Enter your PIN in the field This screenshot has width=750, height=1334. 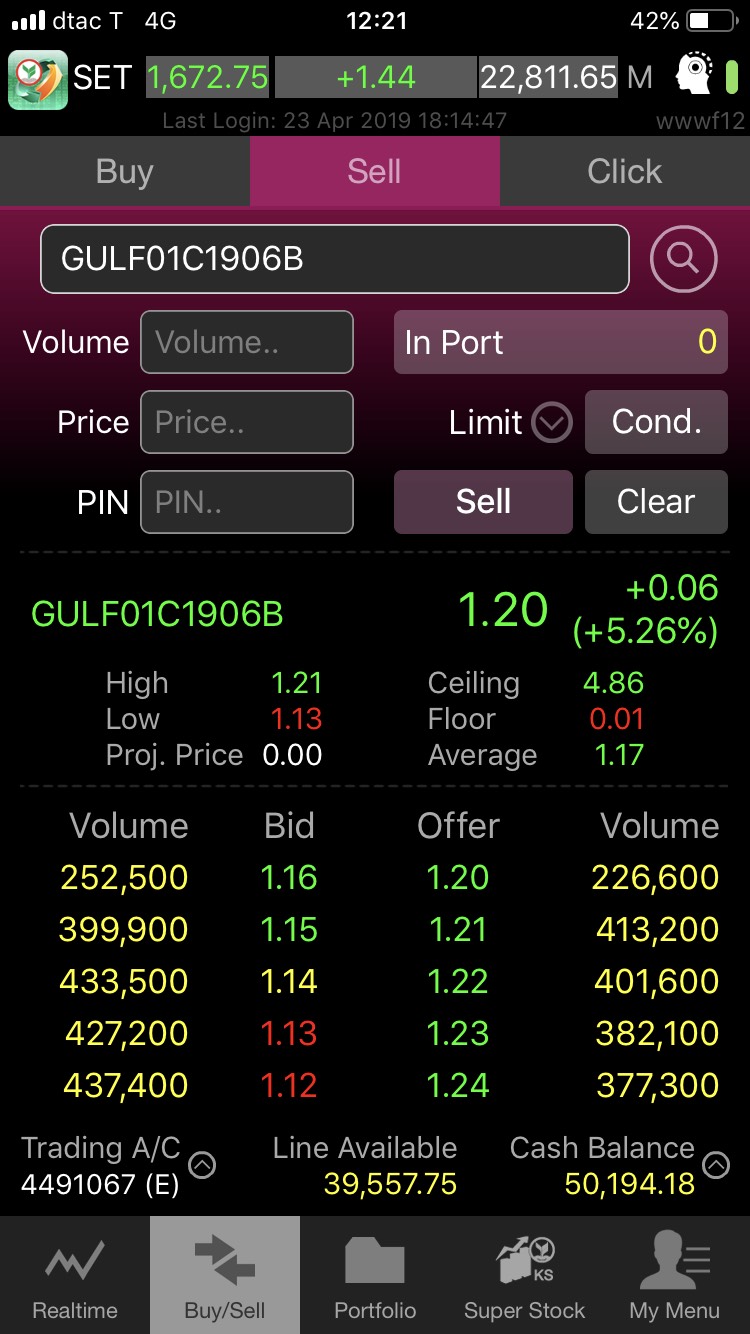pyautogui.click(x=247, y=502)
